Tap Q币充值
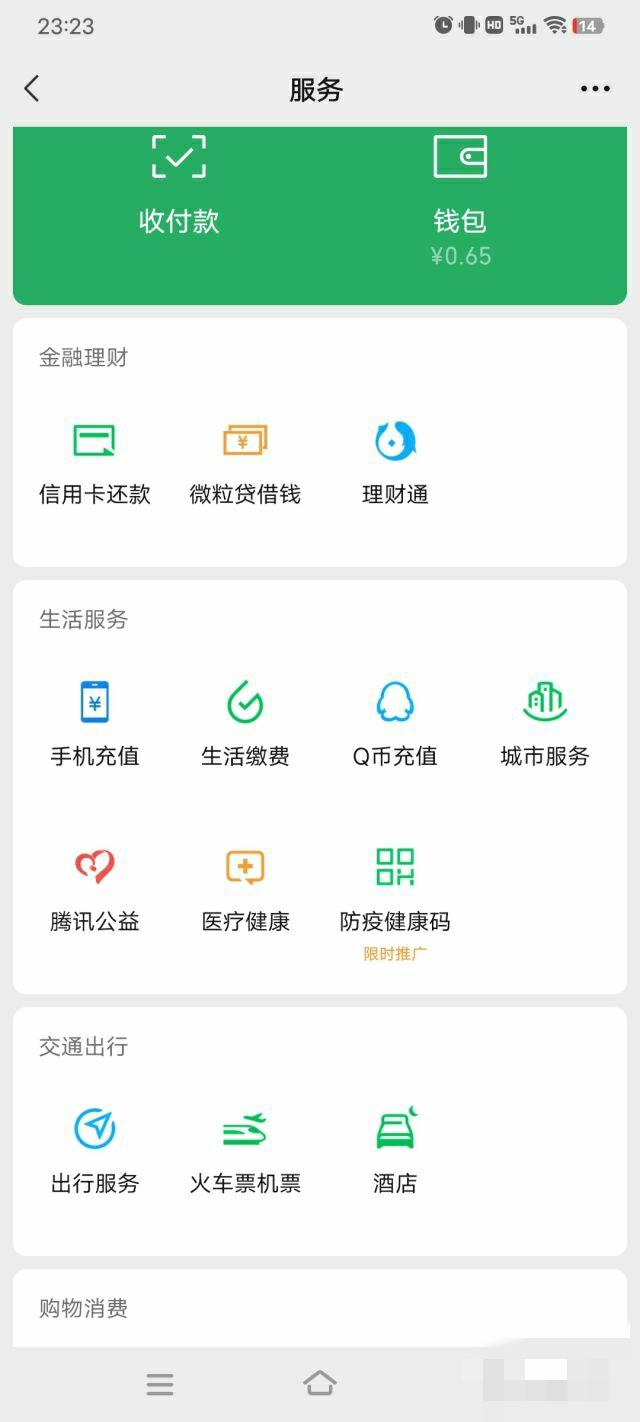This screenshot has width=640, height=1422. click(395, 724)
